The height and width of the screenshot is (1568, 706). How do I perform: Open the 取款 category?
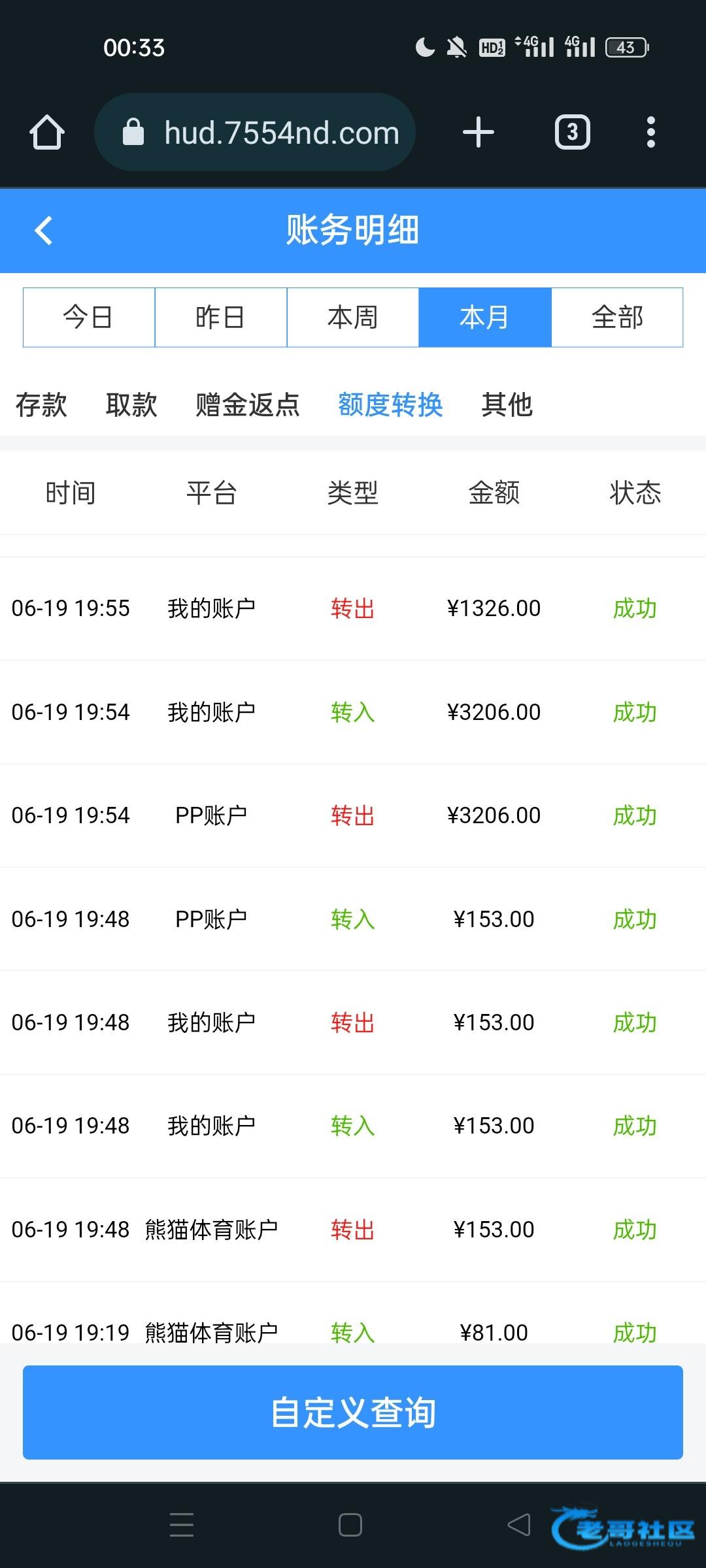coord(131,405)
